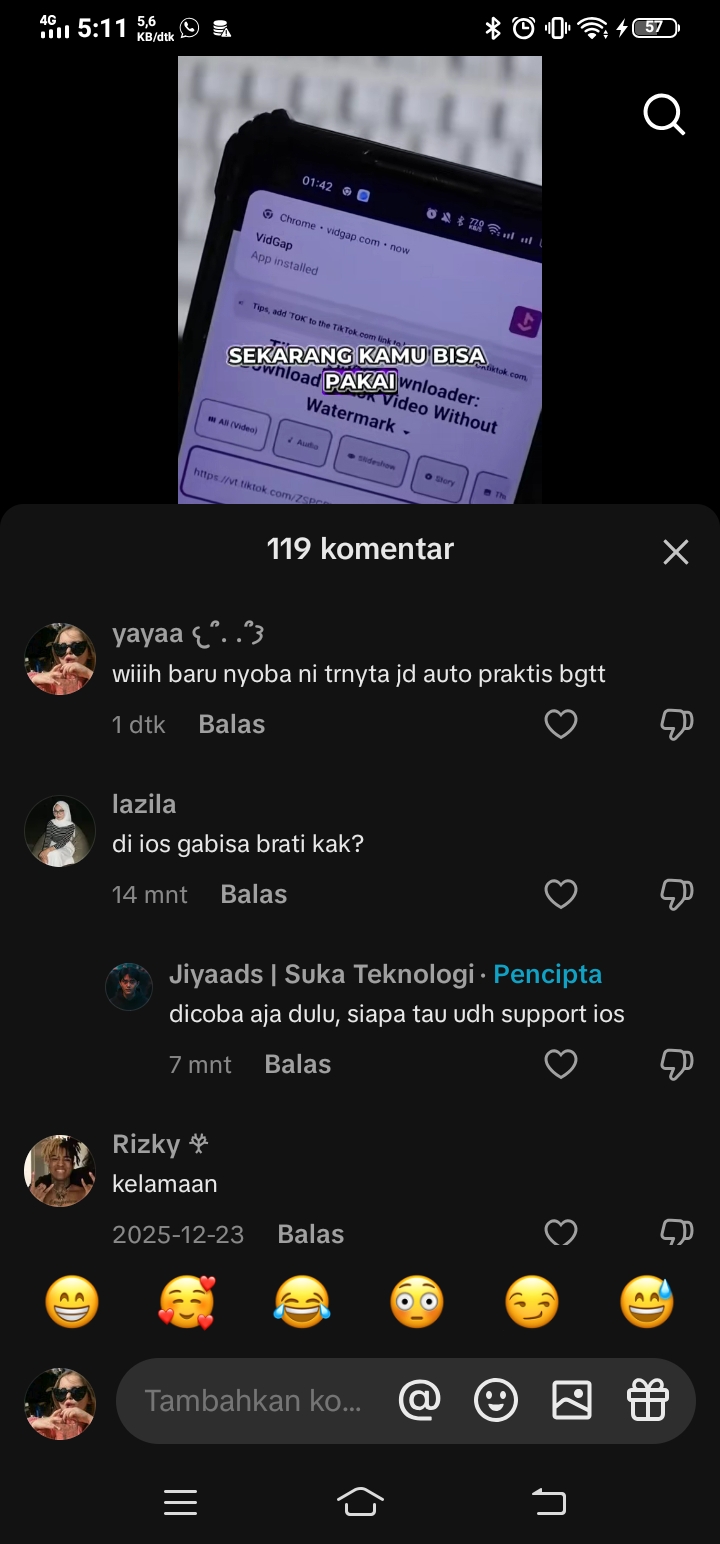
Task: Open the search magnifier icon
Action: pos(664,115)
